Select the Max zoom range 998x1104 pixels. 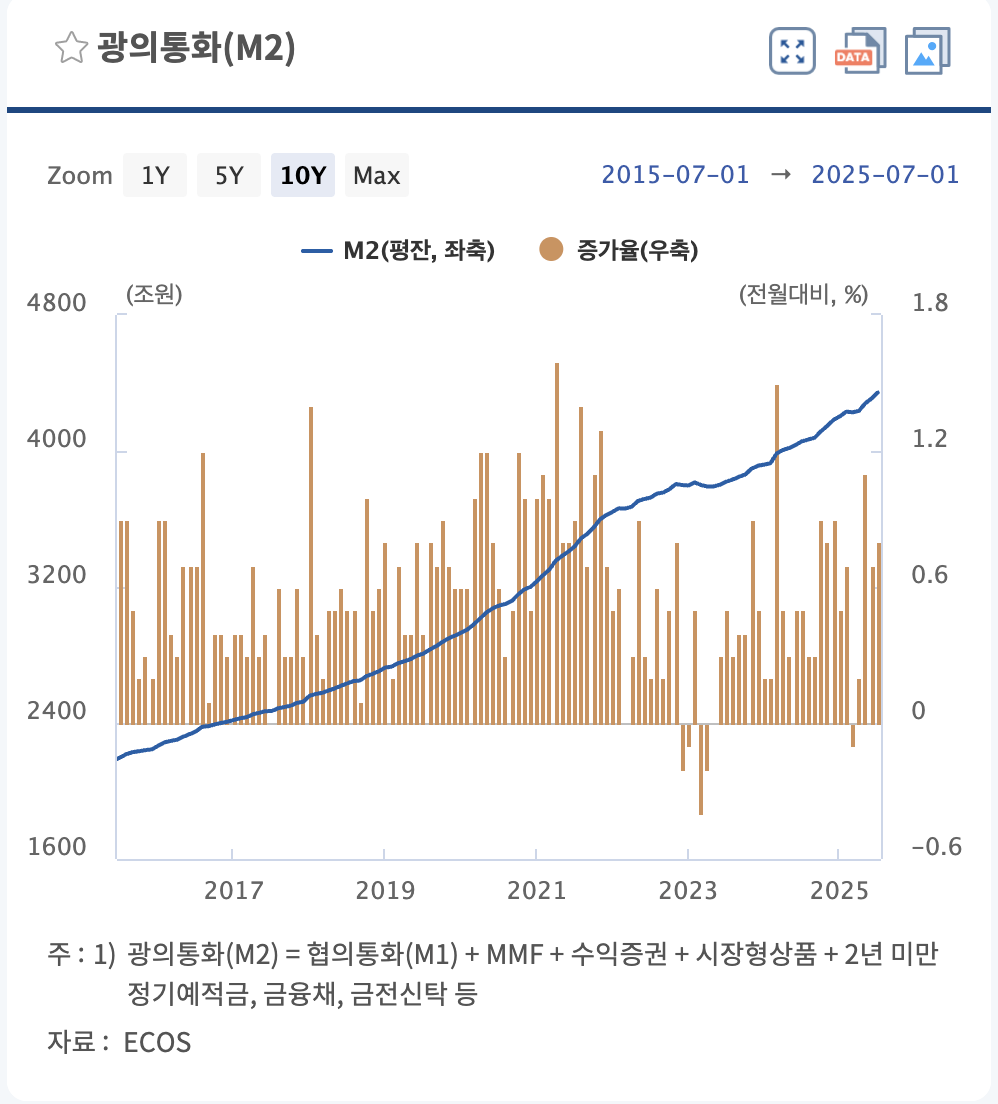click(x=376, y=174)
